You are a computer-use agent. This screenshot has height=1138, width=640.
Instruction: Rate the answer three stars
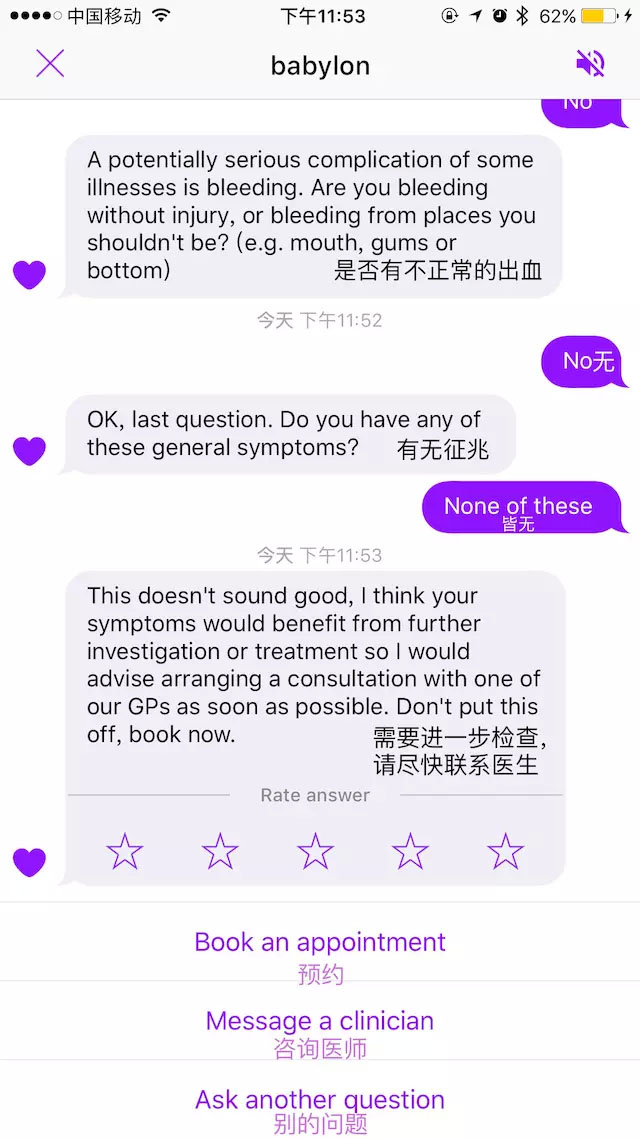(315, 851)
